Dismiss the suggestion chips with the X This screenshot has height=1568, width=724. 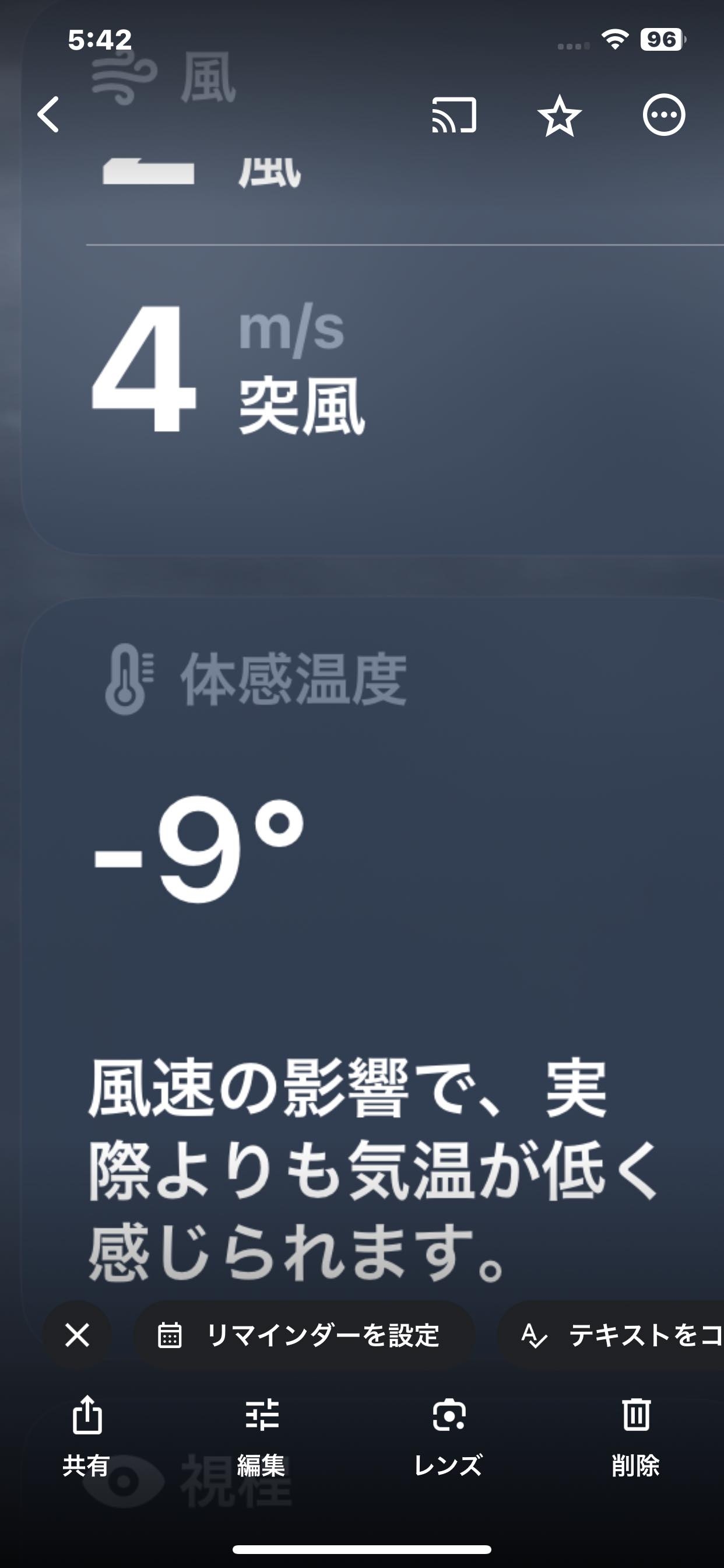[x=78, y=1335]
